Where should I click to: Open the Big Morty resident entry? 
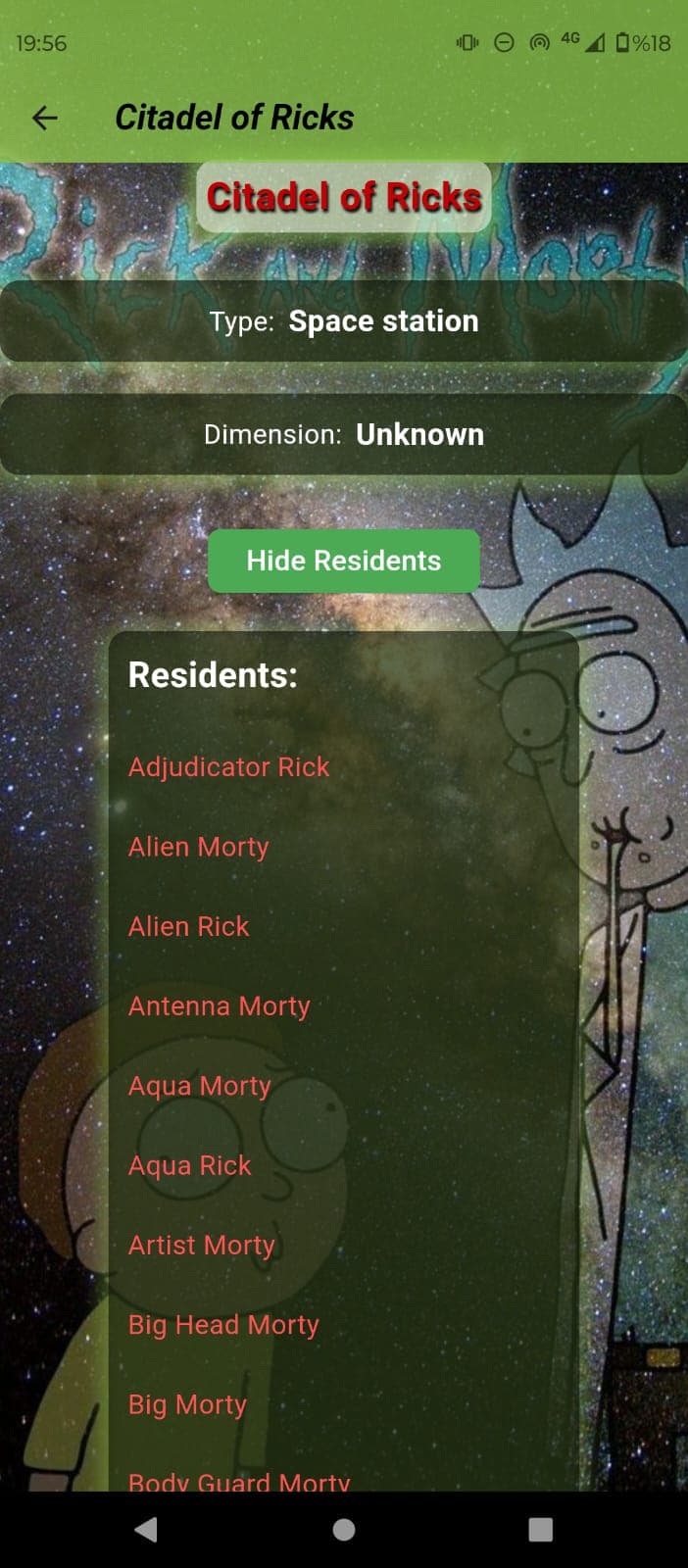187,1404
